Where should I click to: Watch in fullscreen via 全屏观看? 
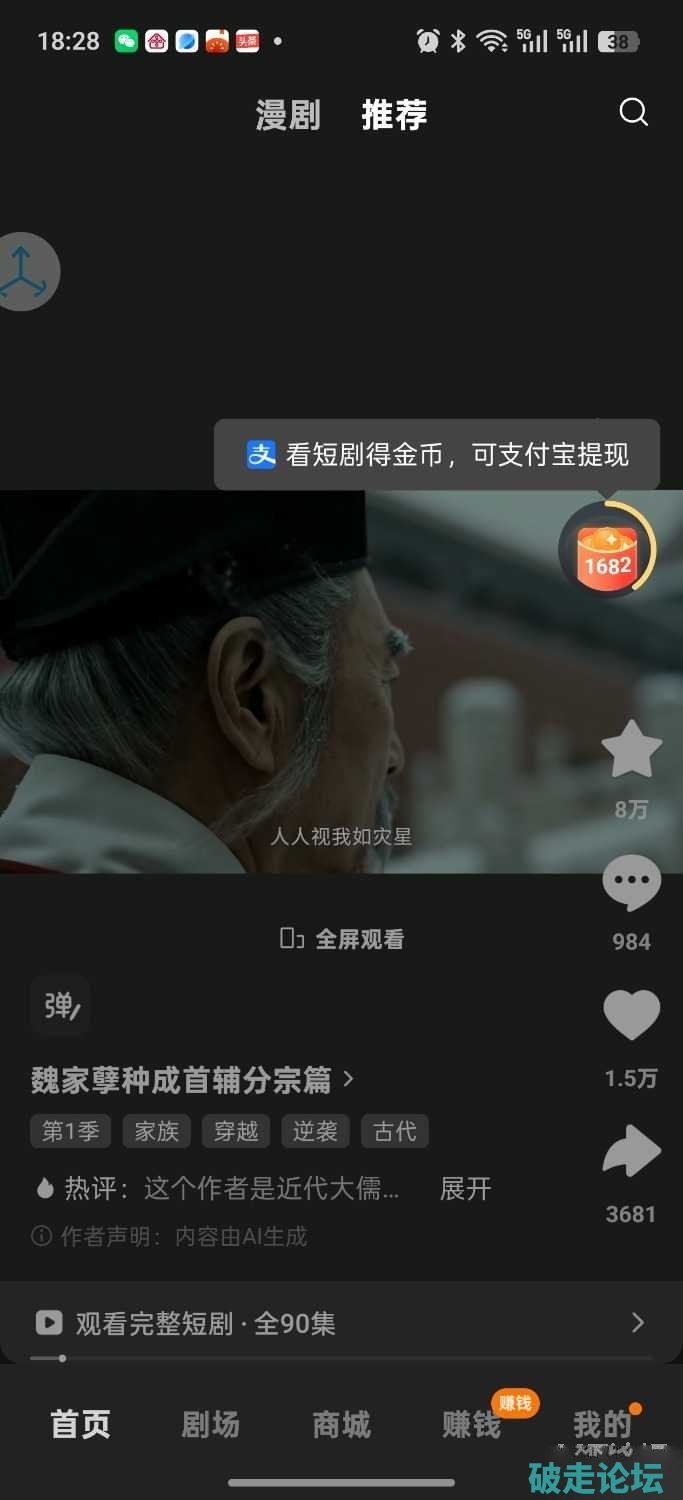click(x=342, y=939)
